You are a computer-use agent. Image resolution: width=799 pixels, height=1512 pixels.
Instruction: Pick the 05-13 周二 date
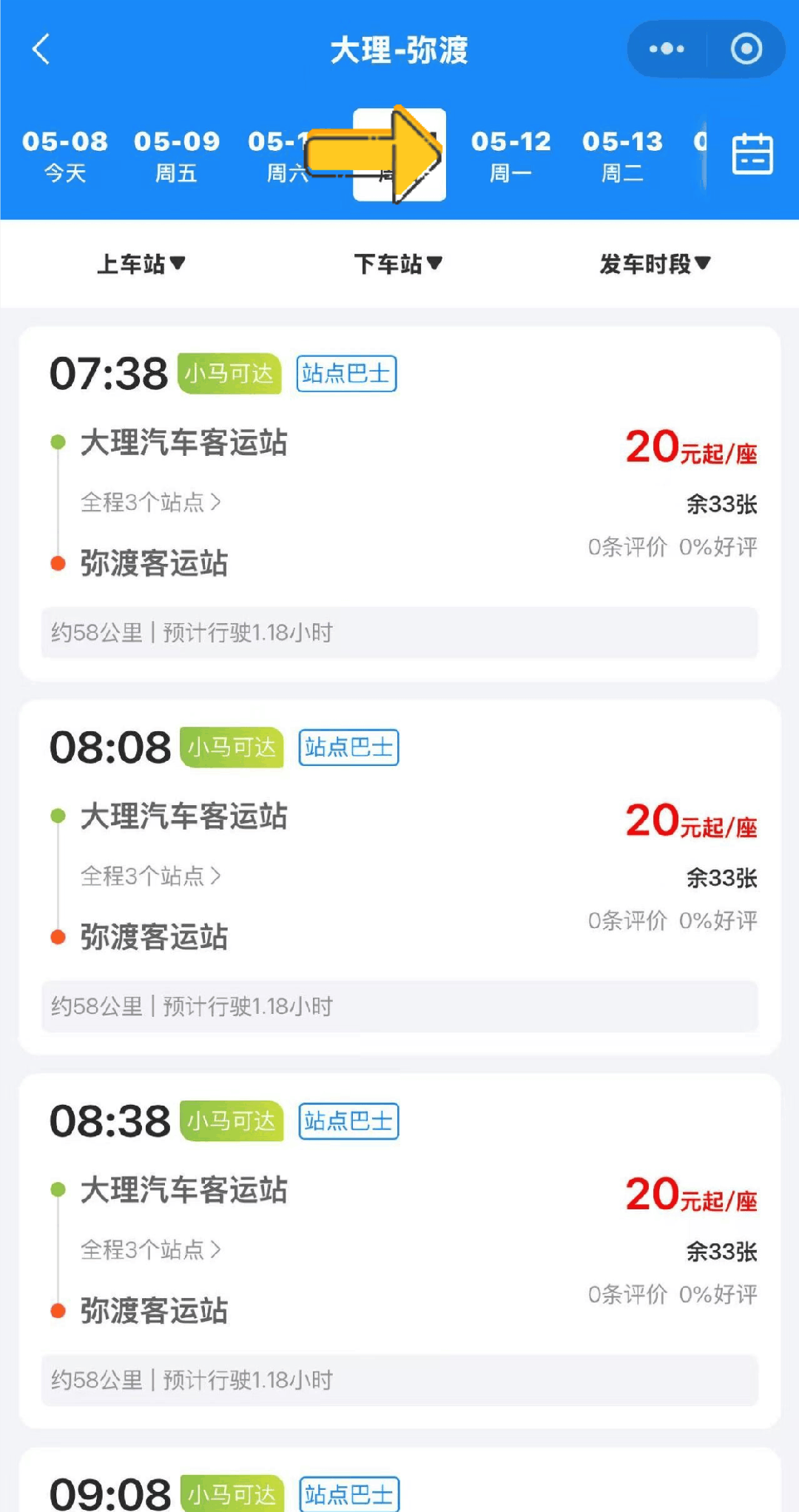(622, 155)
